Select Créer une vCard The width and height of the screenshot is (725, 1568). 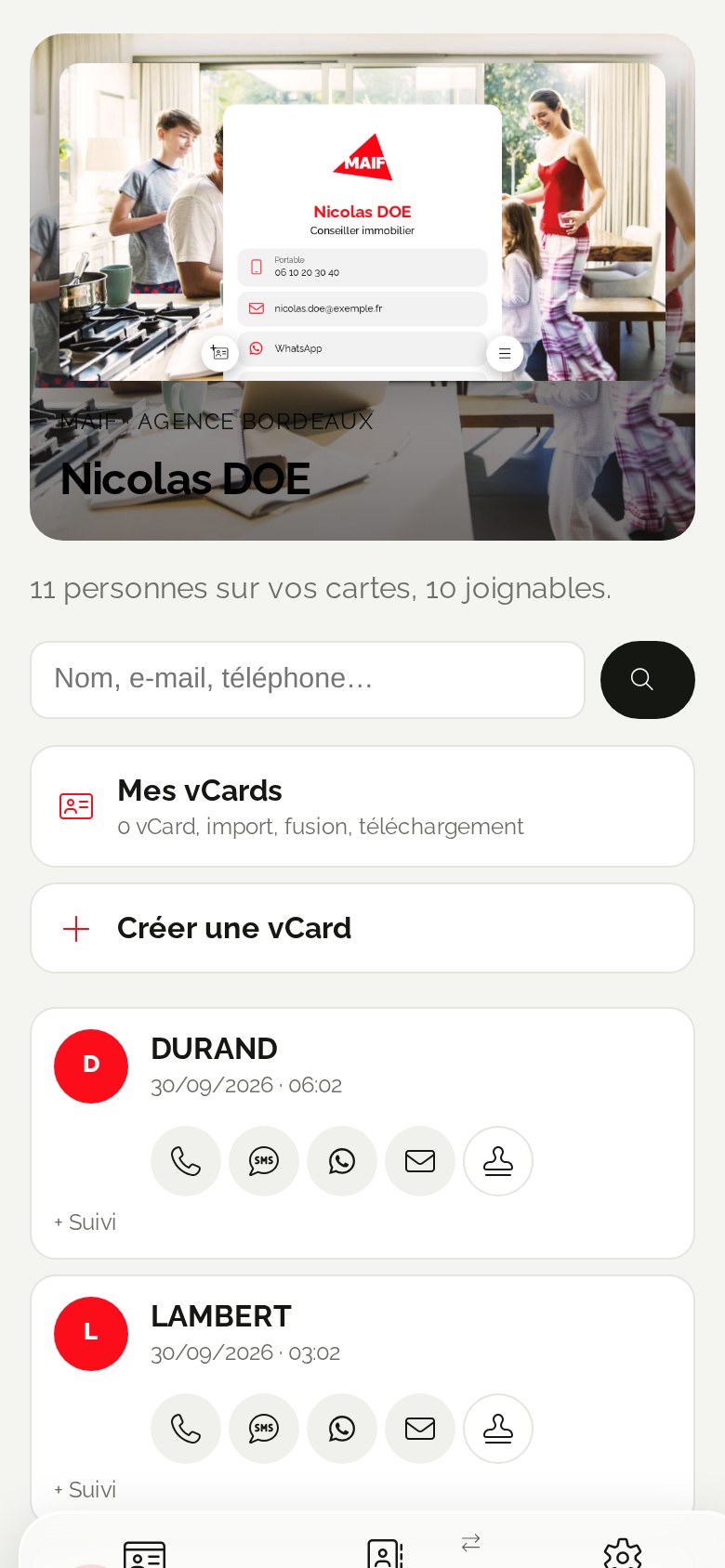tap(362, 928)
